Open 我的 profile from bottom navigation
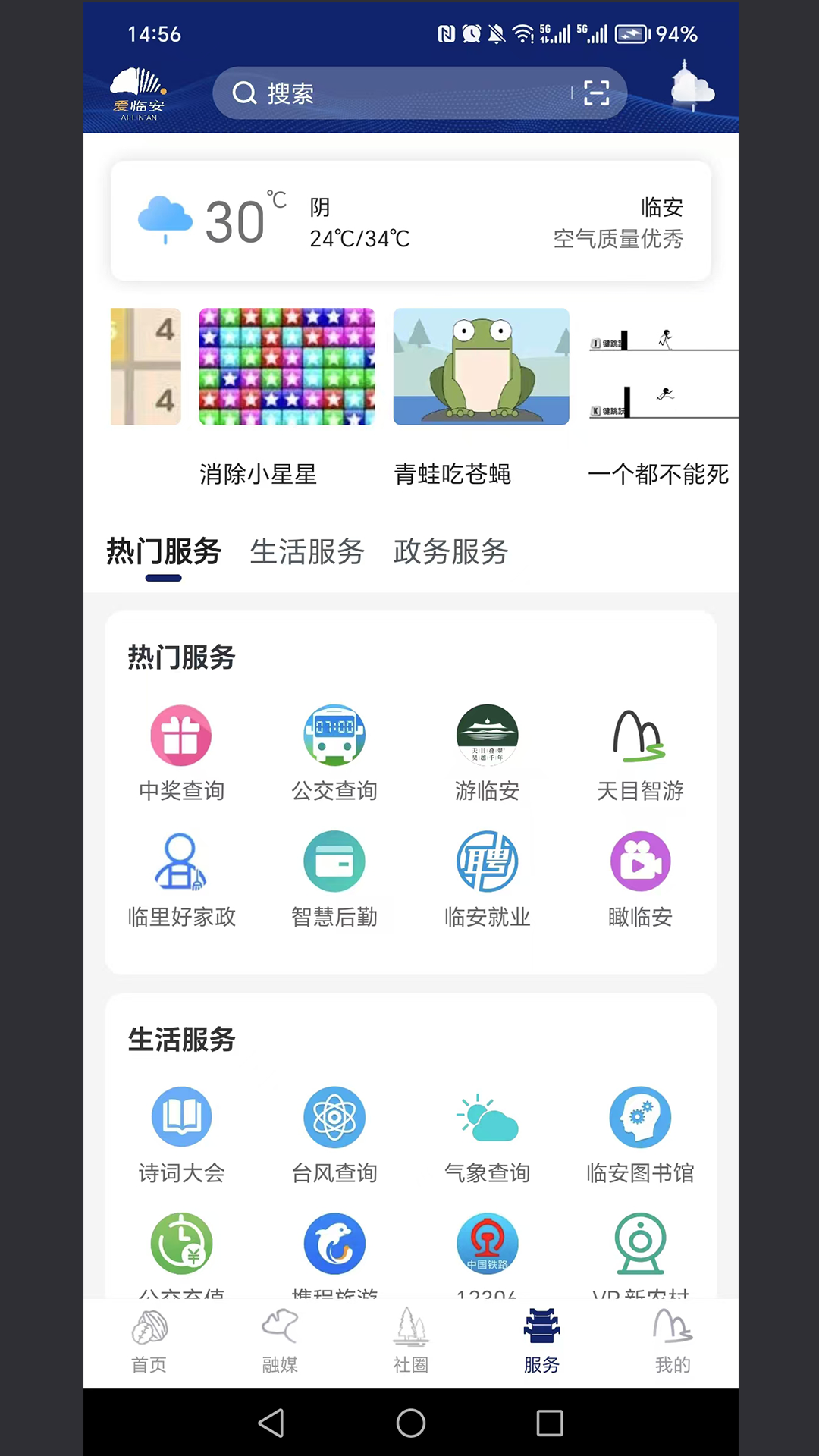 point(672,1342)
